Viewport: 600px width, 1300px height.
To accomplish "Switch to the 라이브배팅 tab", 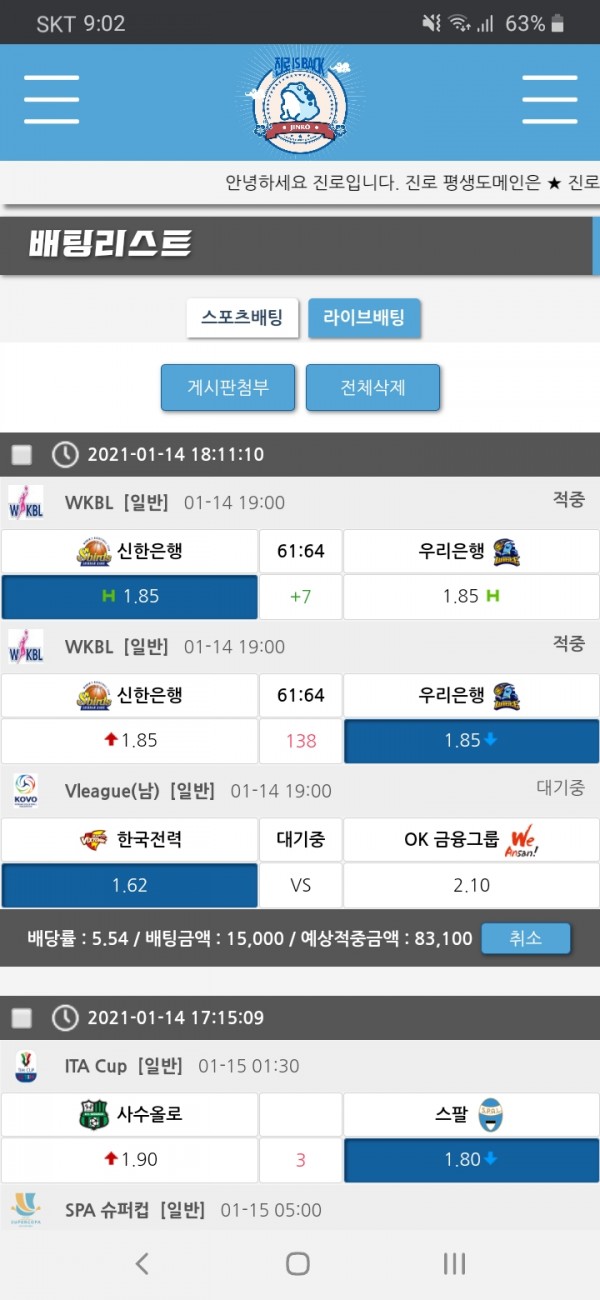I will (x=364, y=318).
